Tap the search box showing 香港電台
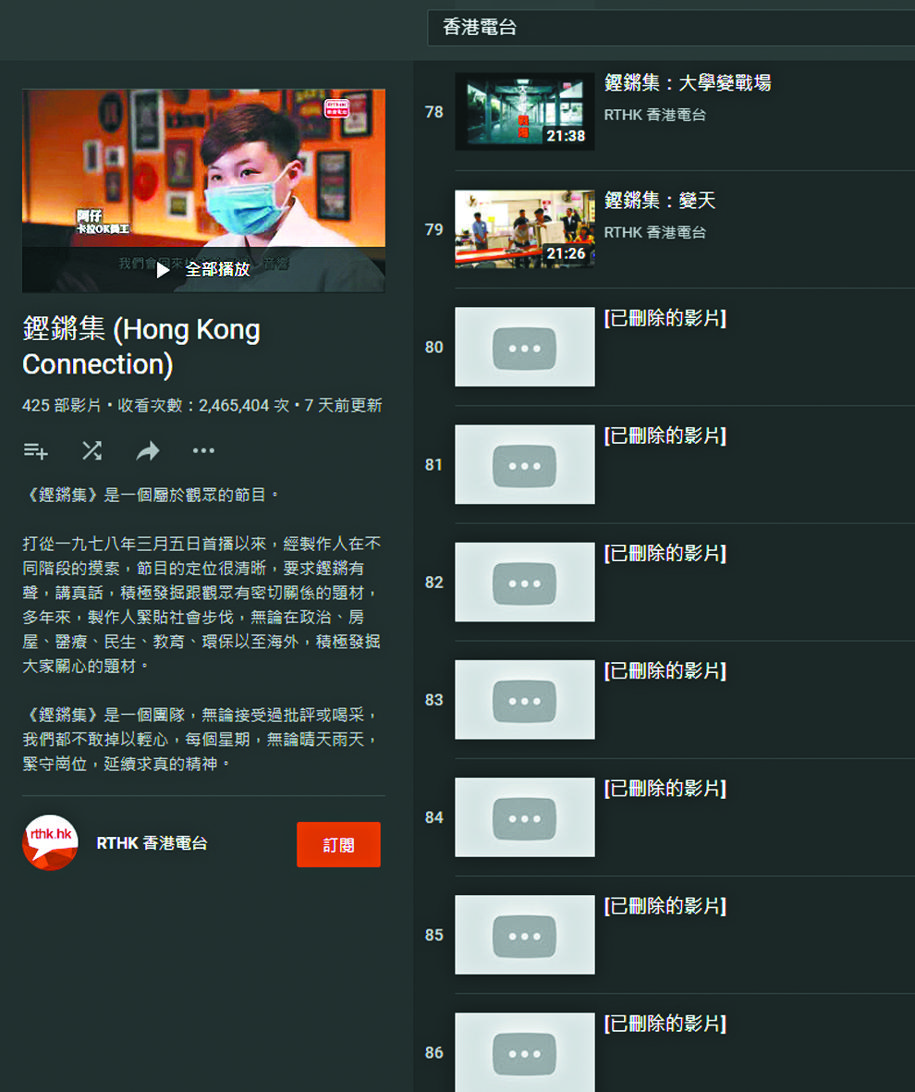The width and height of the screenshot is (915, 1092). pyautogui.click(x=670, y=28)
